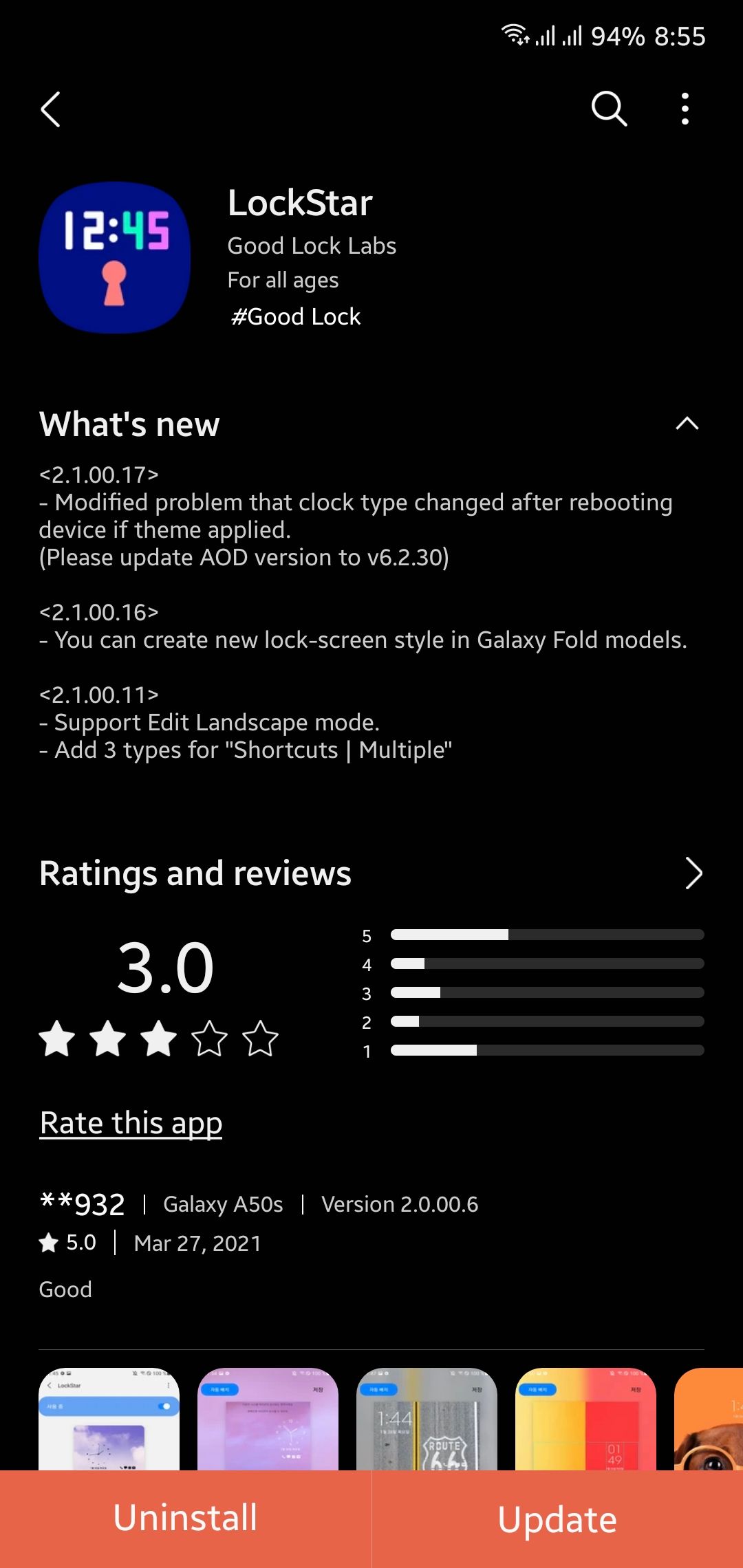This screenshot has height=1568, width=743.
Task: View the purple clock screenshot
Action: [x=268, y=1419]
